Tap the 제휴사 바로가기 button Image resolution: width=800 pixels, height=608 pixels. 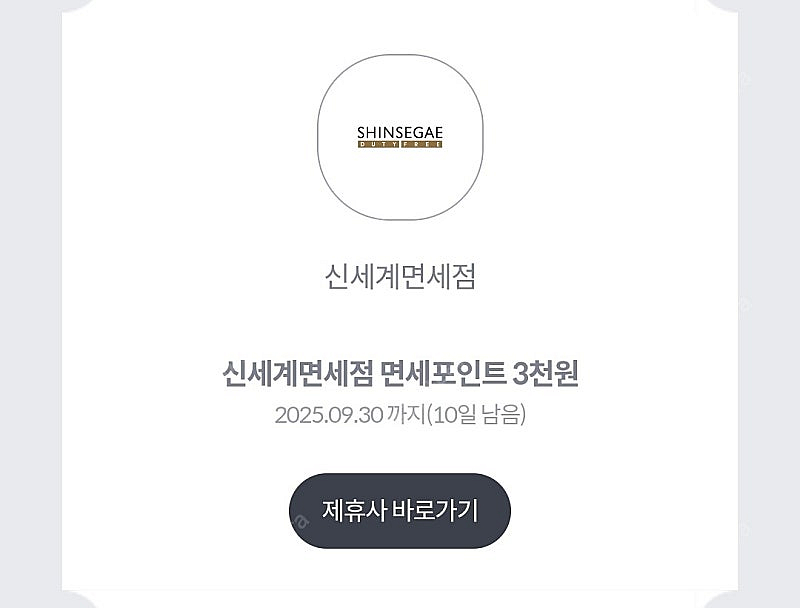(x=400, y=511)
